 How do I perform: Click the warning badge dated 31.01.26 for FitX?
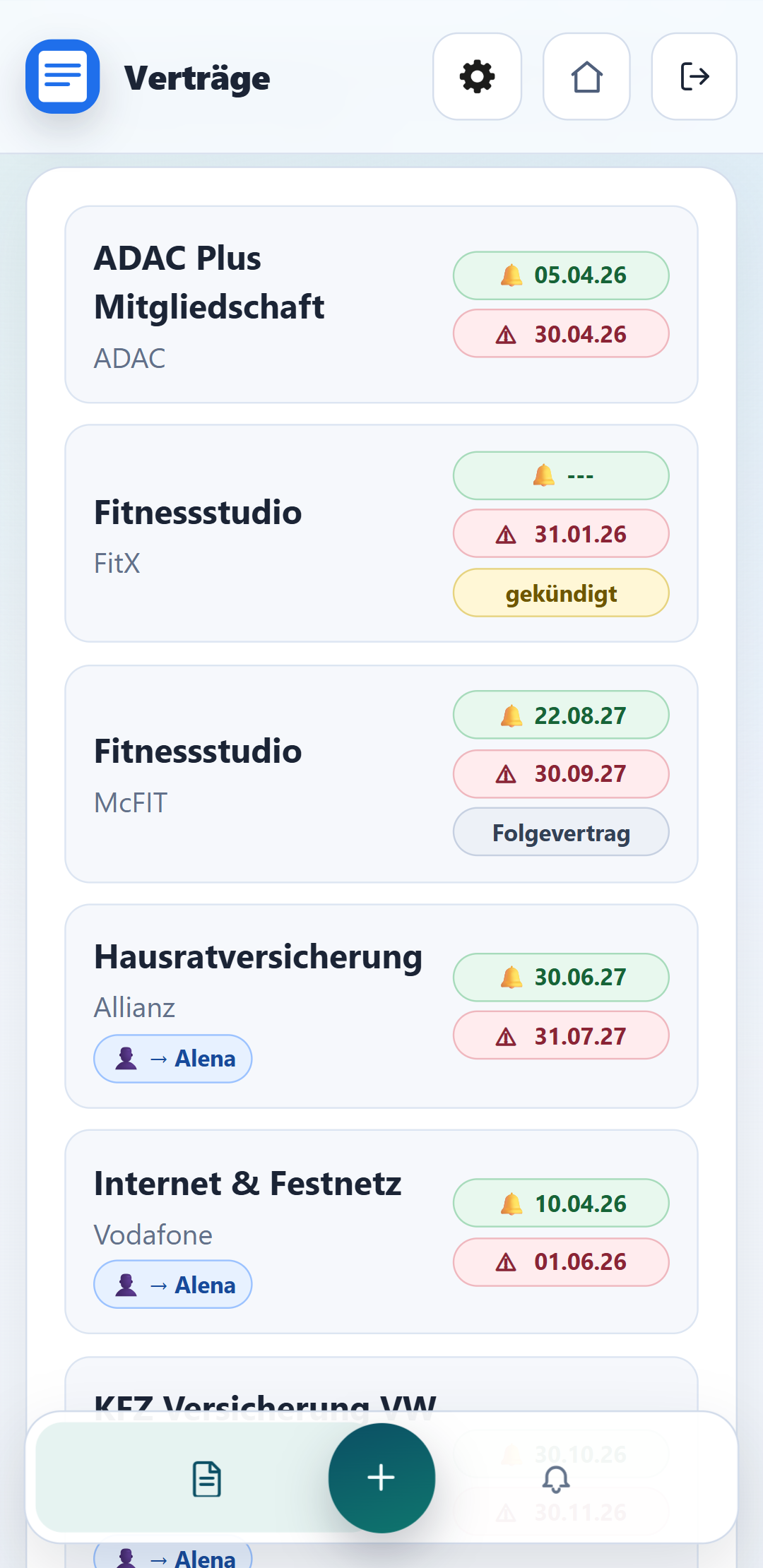[x=560, y=533]
